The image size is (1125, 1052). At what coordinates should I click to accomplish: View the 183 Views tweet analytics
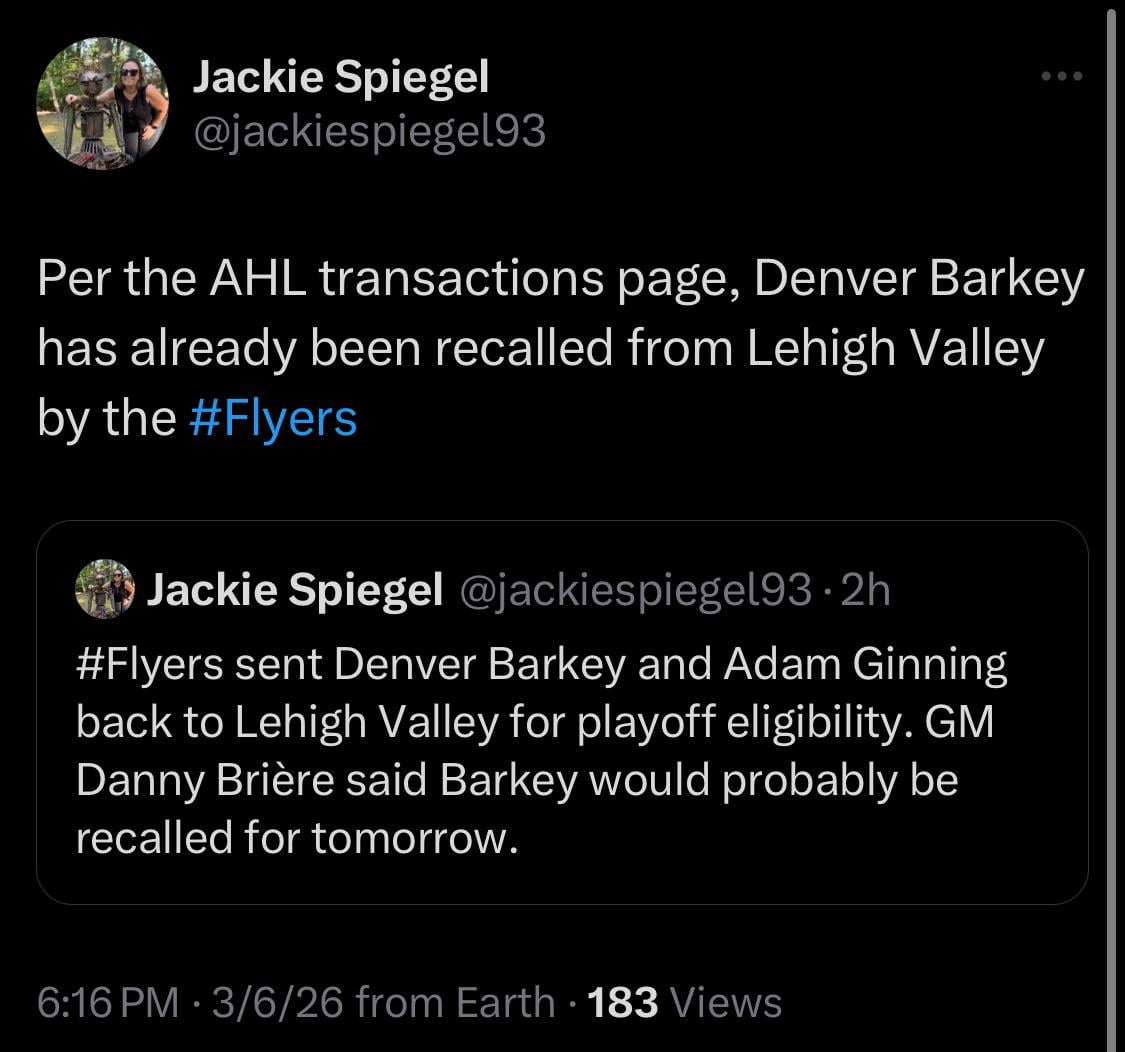(x=685, y=1002)
